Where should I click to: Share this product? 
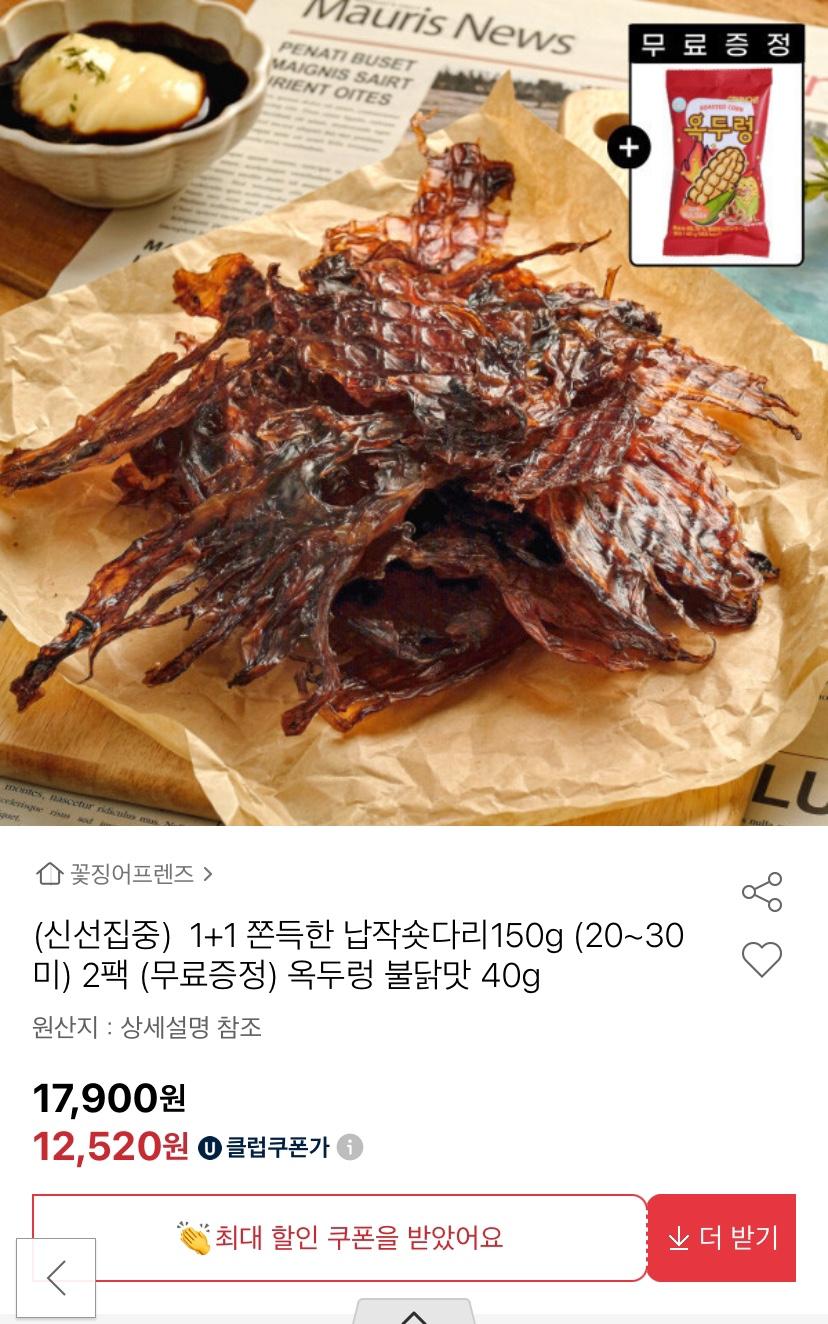[761, 891]
